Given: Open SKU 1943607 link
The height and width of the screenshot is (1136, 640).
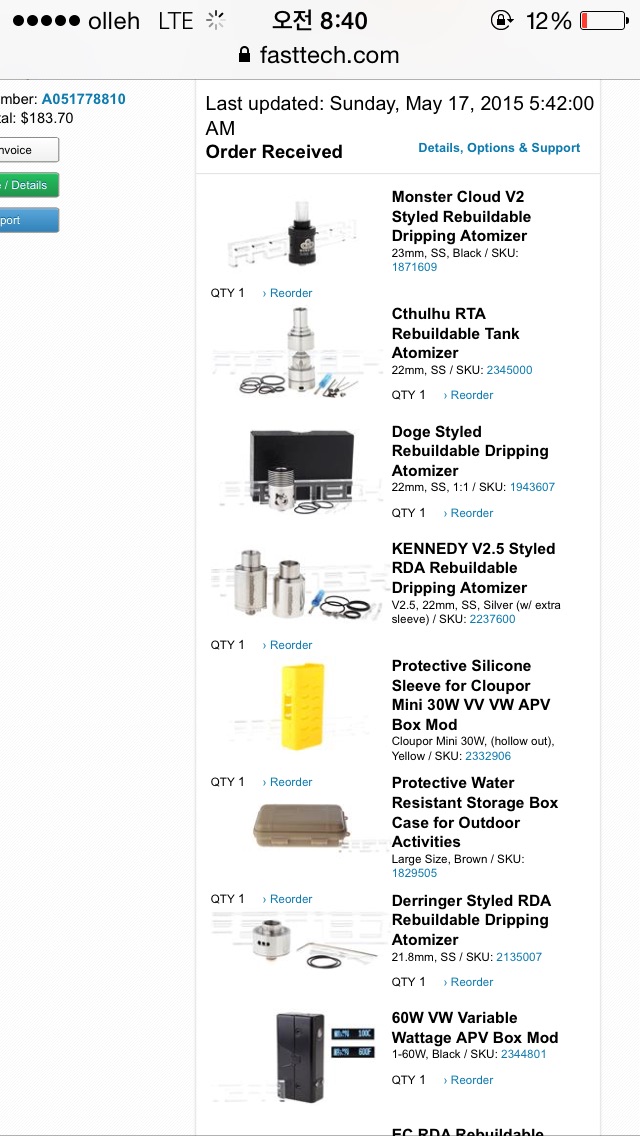Looking at the screenshot, I should (532, 487).
